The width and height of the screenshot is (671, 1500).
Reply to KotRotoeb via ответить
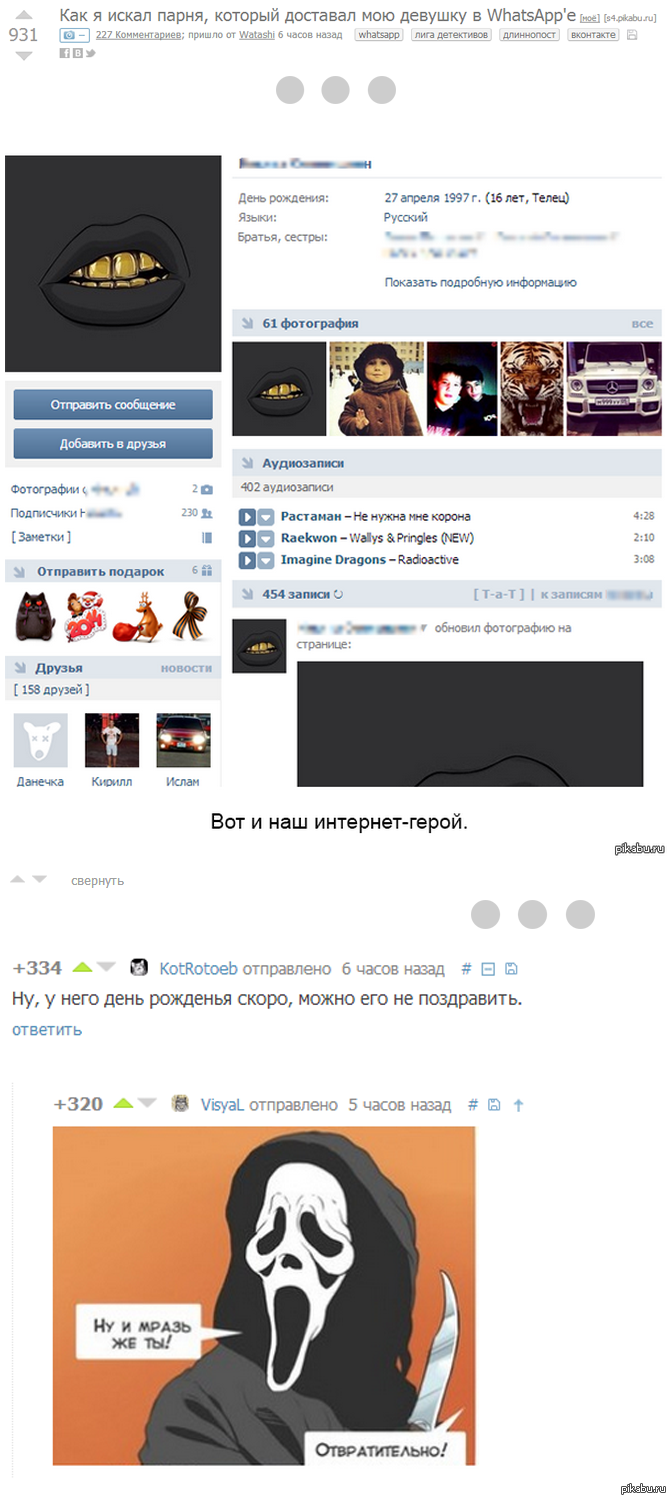[x=47, y=1029]
